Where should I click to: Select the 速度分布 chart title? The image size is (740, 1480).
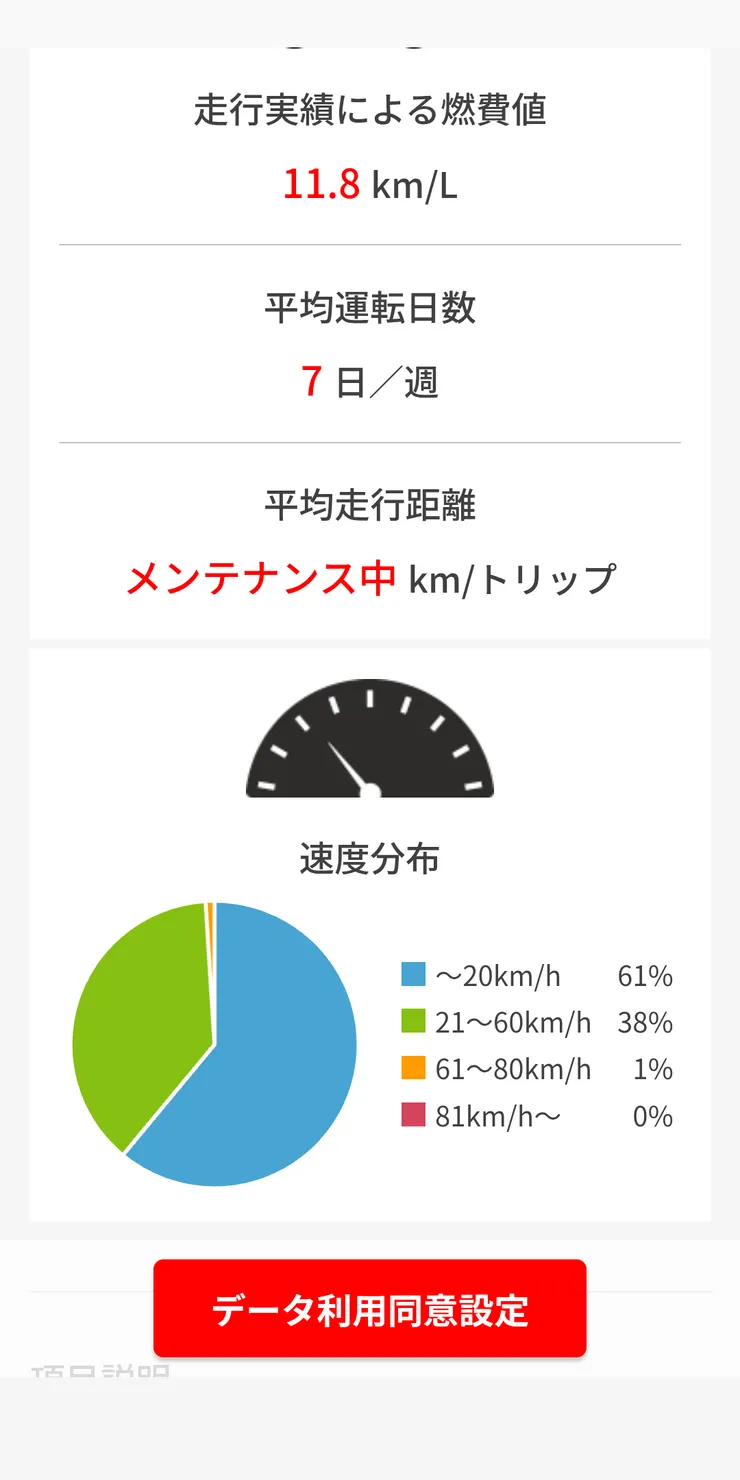coord(370,858)
